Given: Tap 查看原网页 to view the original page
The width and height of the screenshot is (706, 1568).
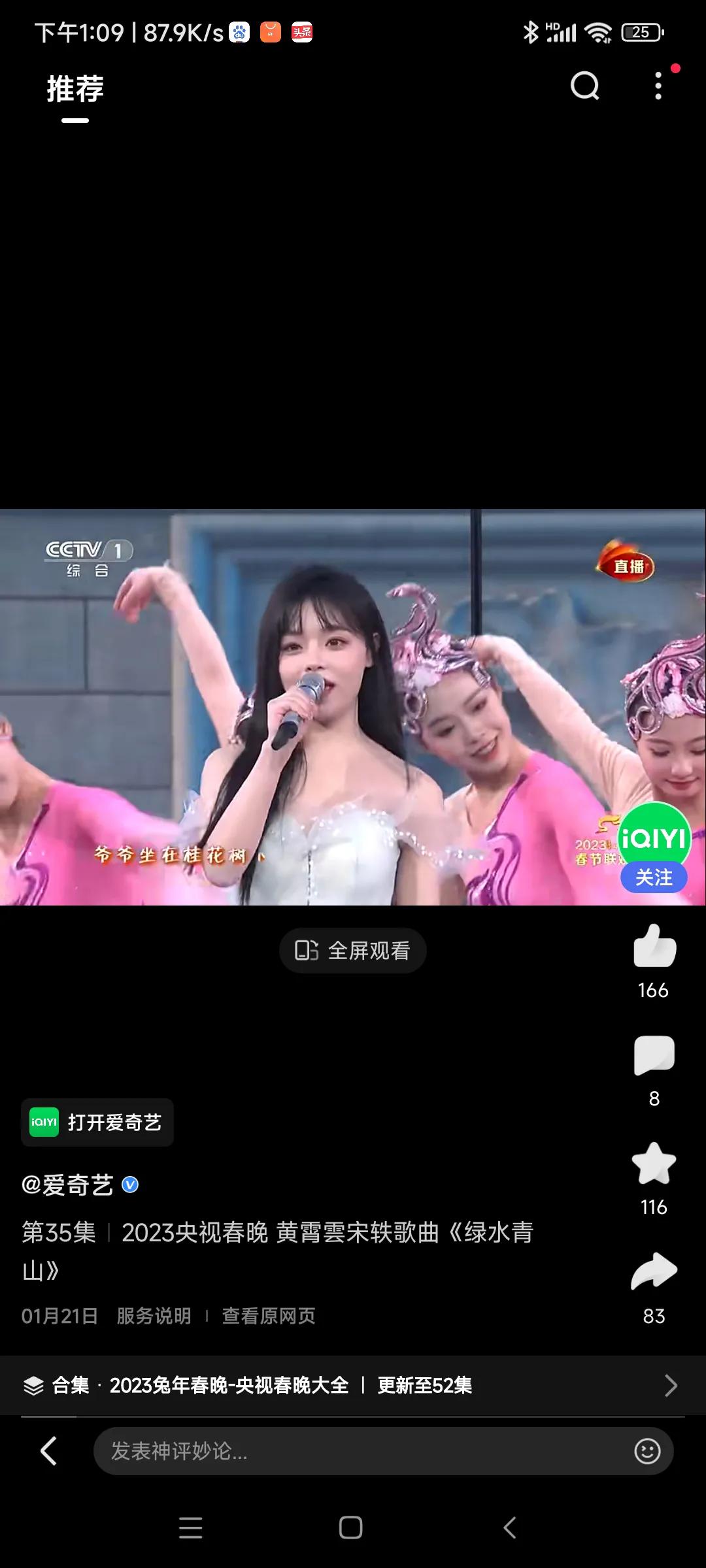Looking at the screenshot, I should click(x=269, y=1316).
